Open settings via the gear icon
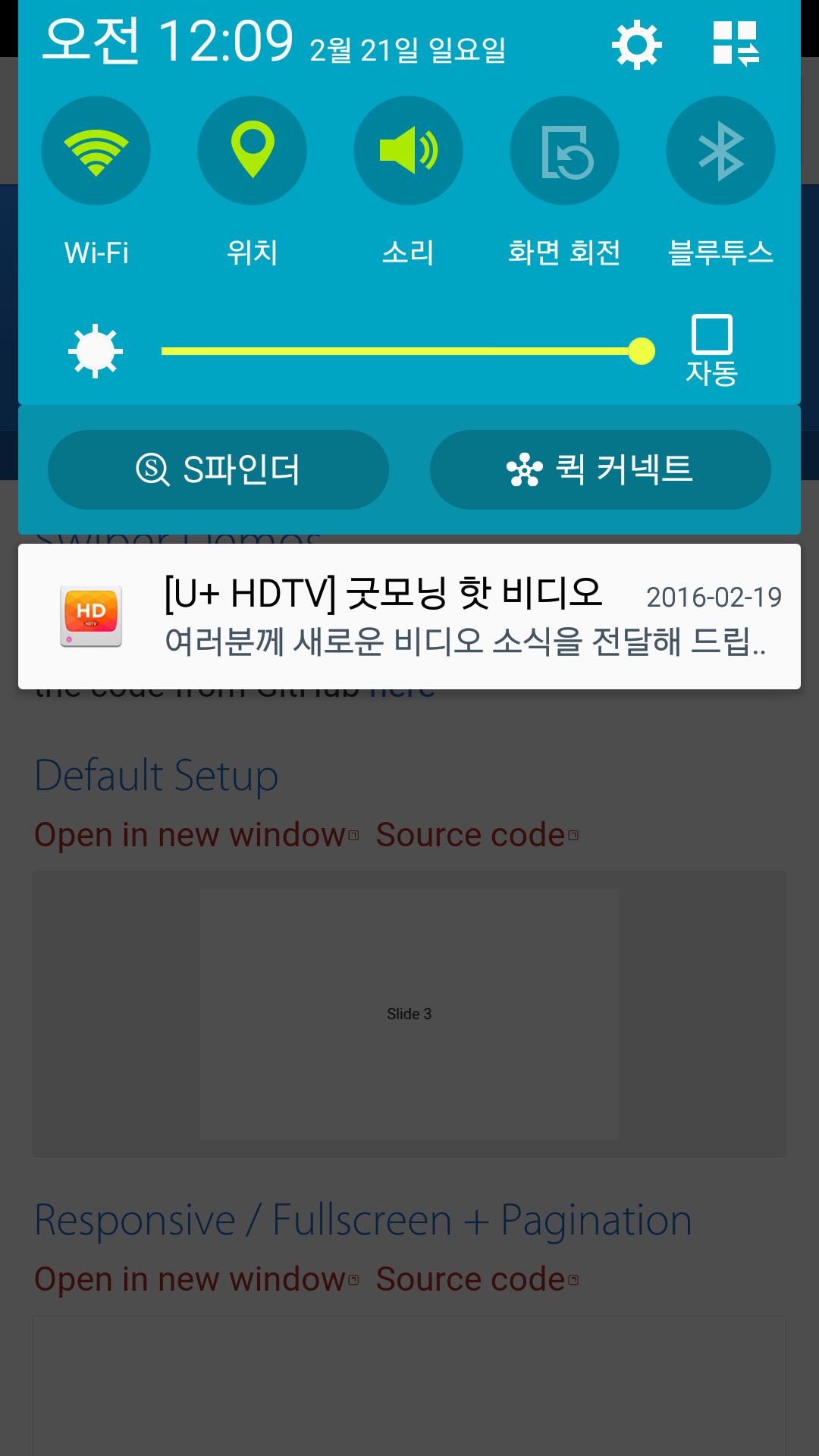Screen dimensions: 819x1456 [636, 45]
